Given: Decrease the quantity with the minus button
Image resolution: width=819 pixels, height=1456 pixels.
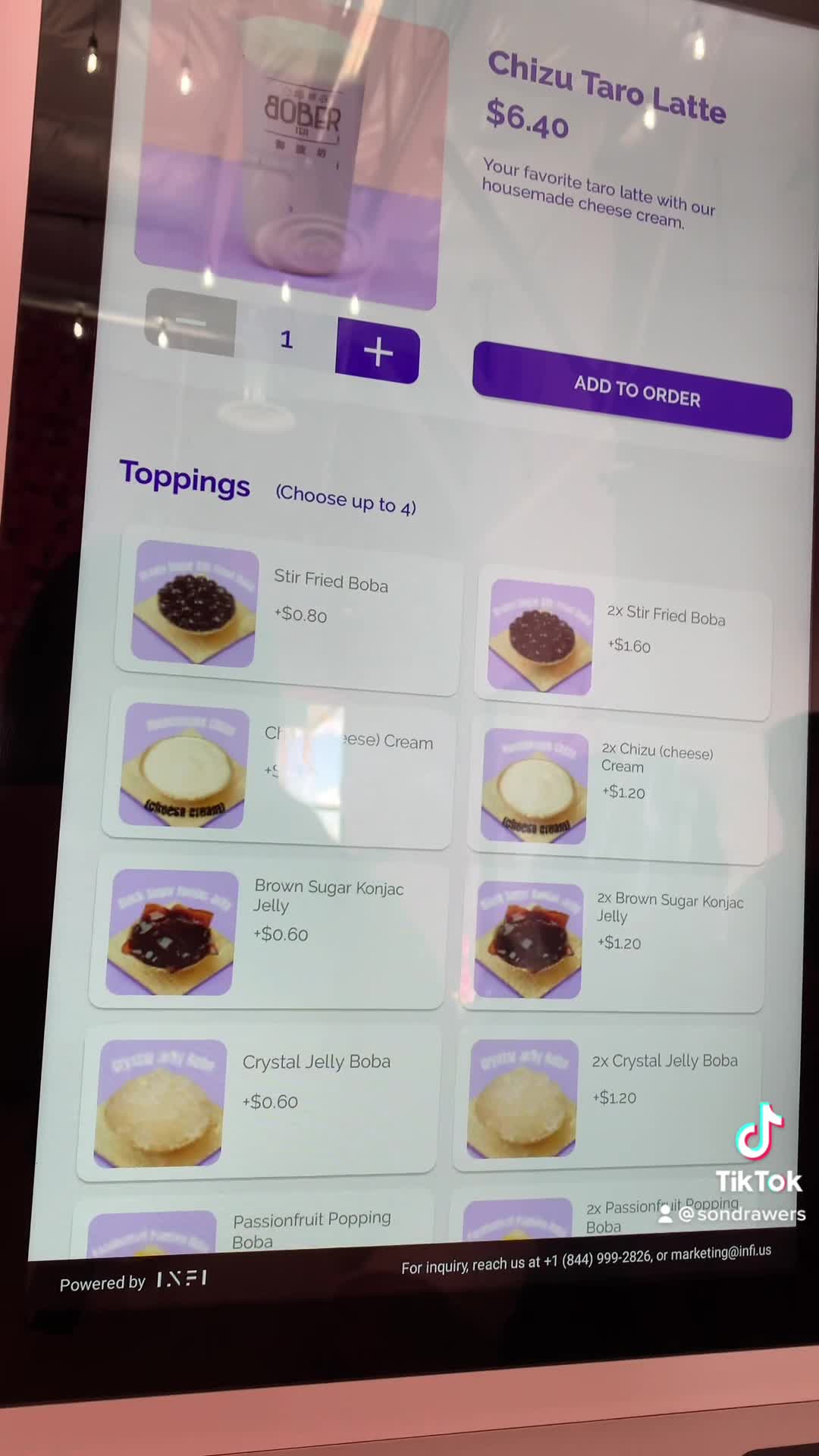Looking at the screenshot, I should (x=191, y=323).
